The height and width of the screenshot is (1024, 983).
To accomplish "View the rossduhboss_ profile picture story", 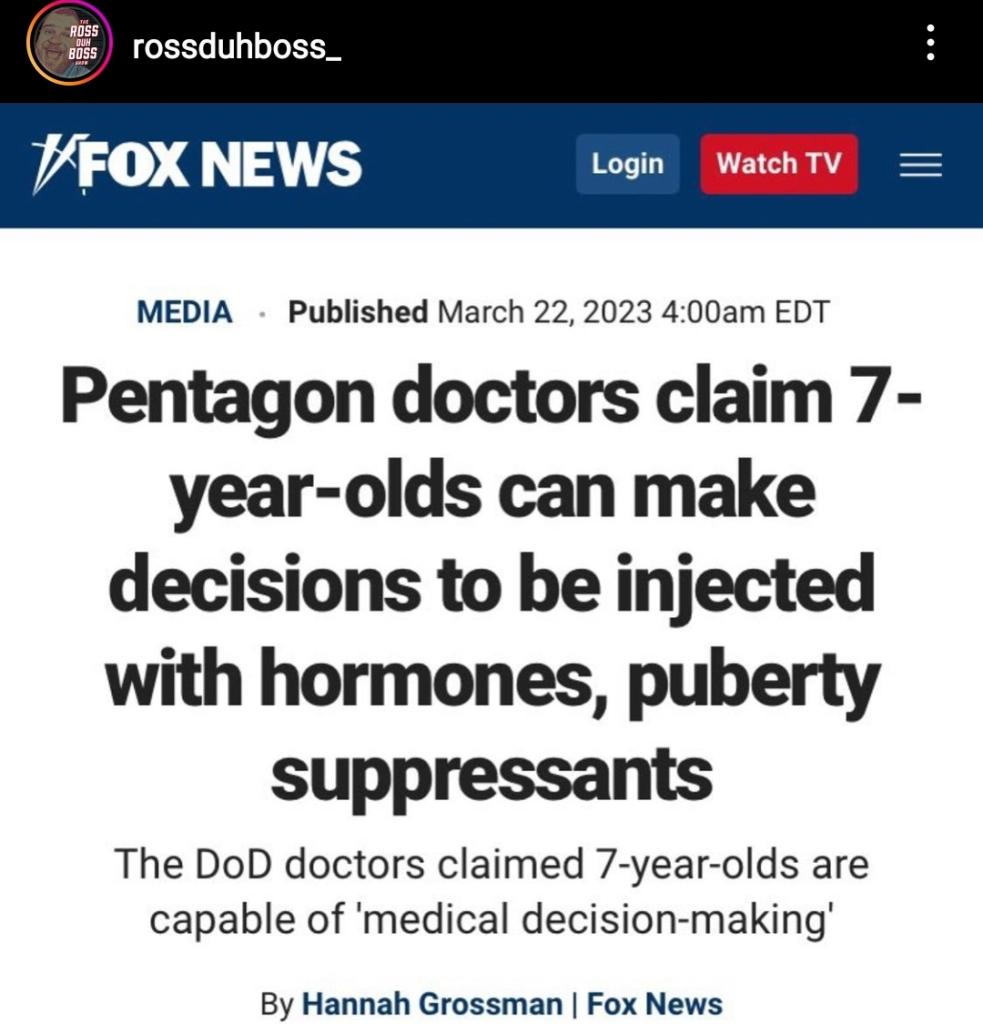I will [x=67, y=47].
